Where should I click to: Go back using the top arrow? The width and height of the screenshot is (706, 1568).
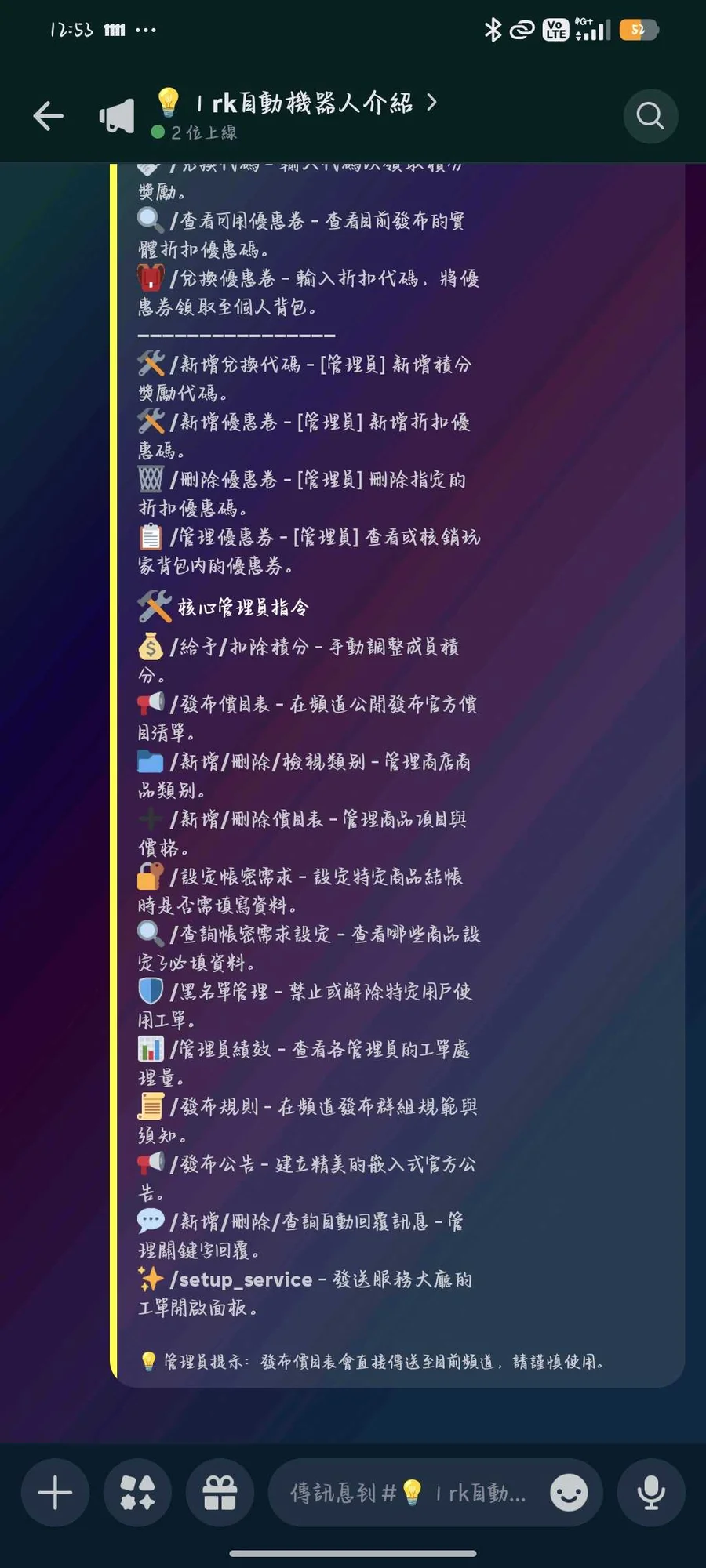49,116
